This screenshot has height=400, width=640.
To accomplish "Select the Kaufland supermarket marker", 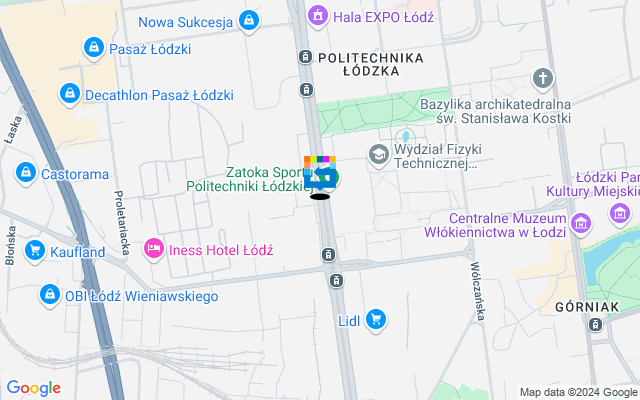I will point(35,251).
